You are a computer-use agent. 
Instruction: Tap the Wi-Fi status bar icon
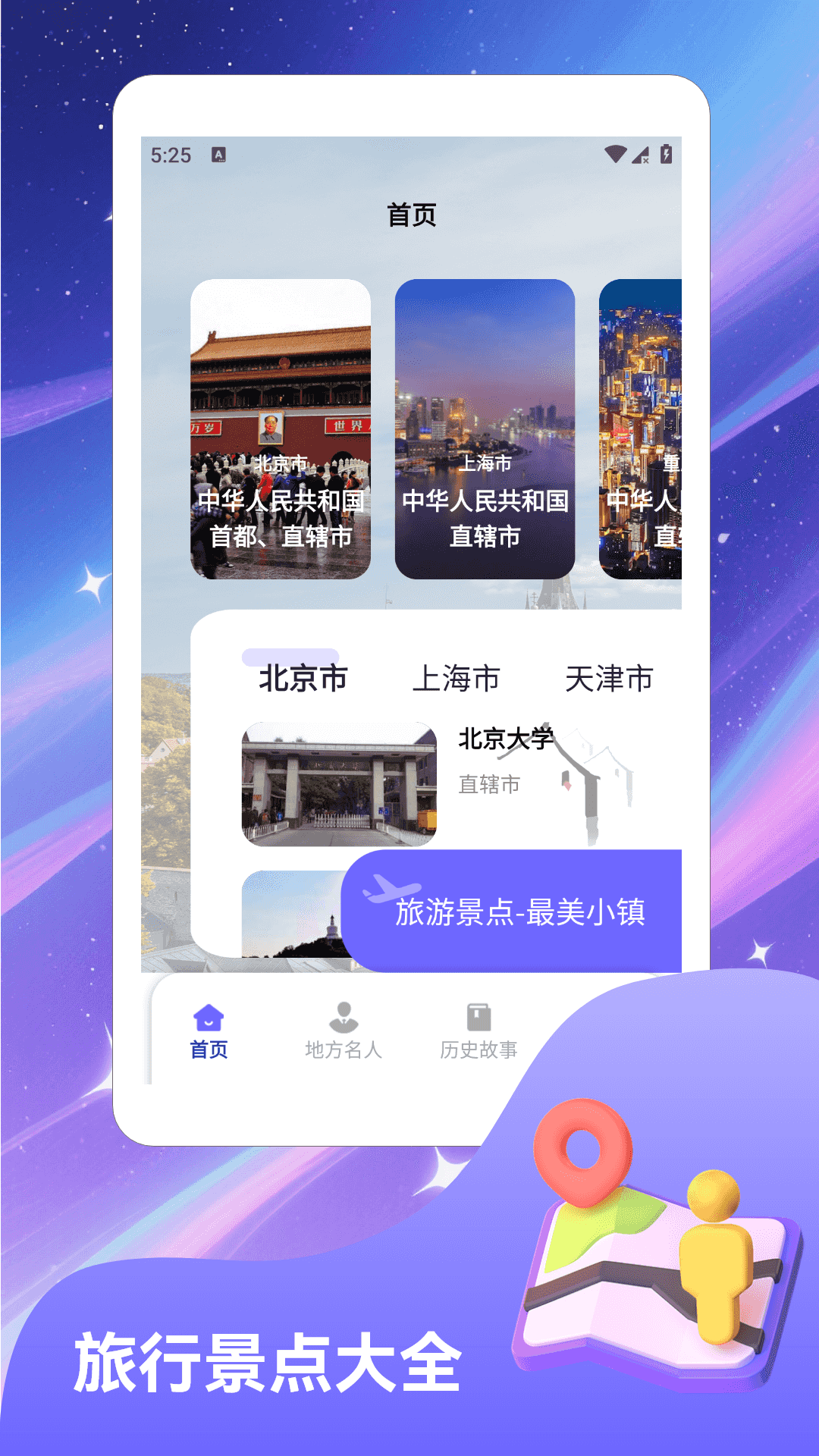[x=615, y=154]
